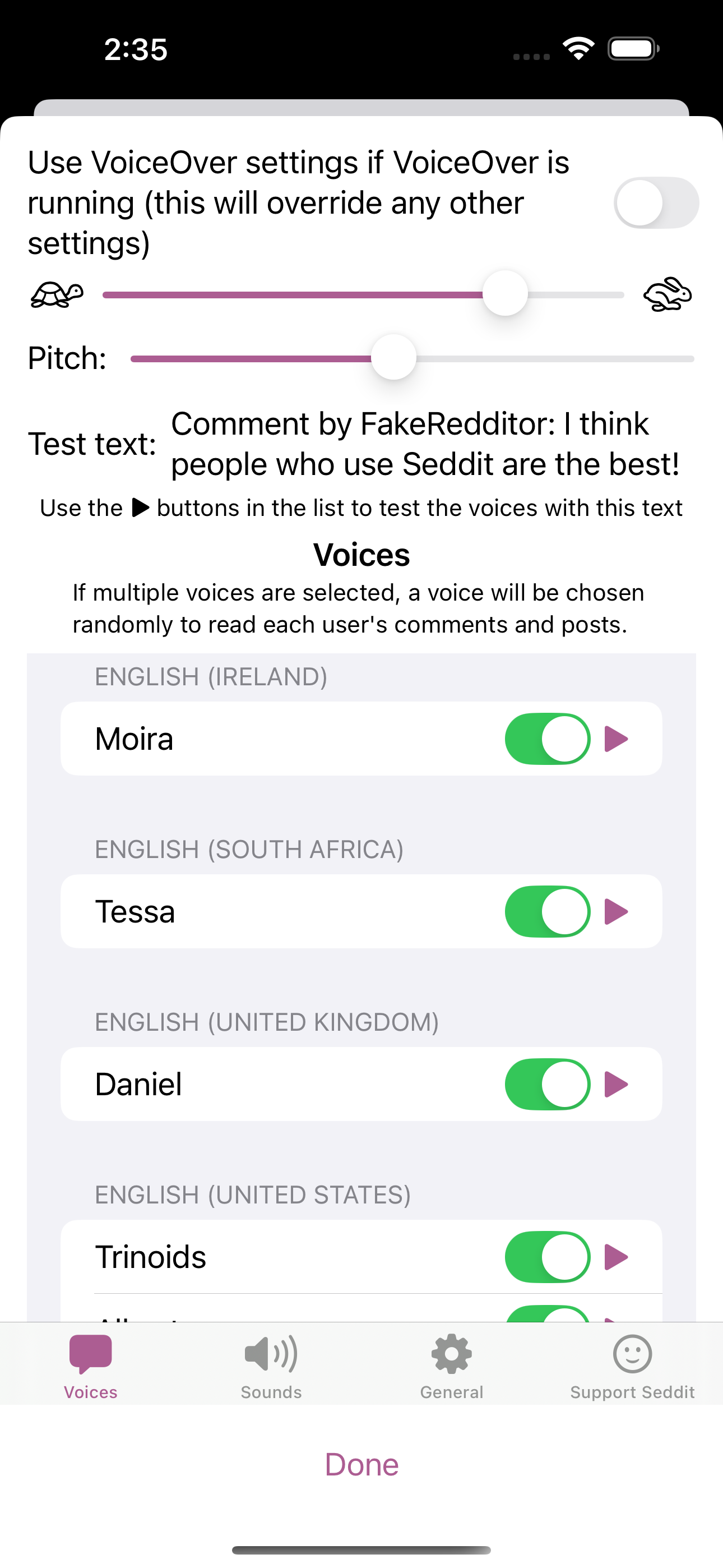Switch off the Trinoids voice
The height and width of the screenshot is (1568, 723).
pos(547,1257)
